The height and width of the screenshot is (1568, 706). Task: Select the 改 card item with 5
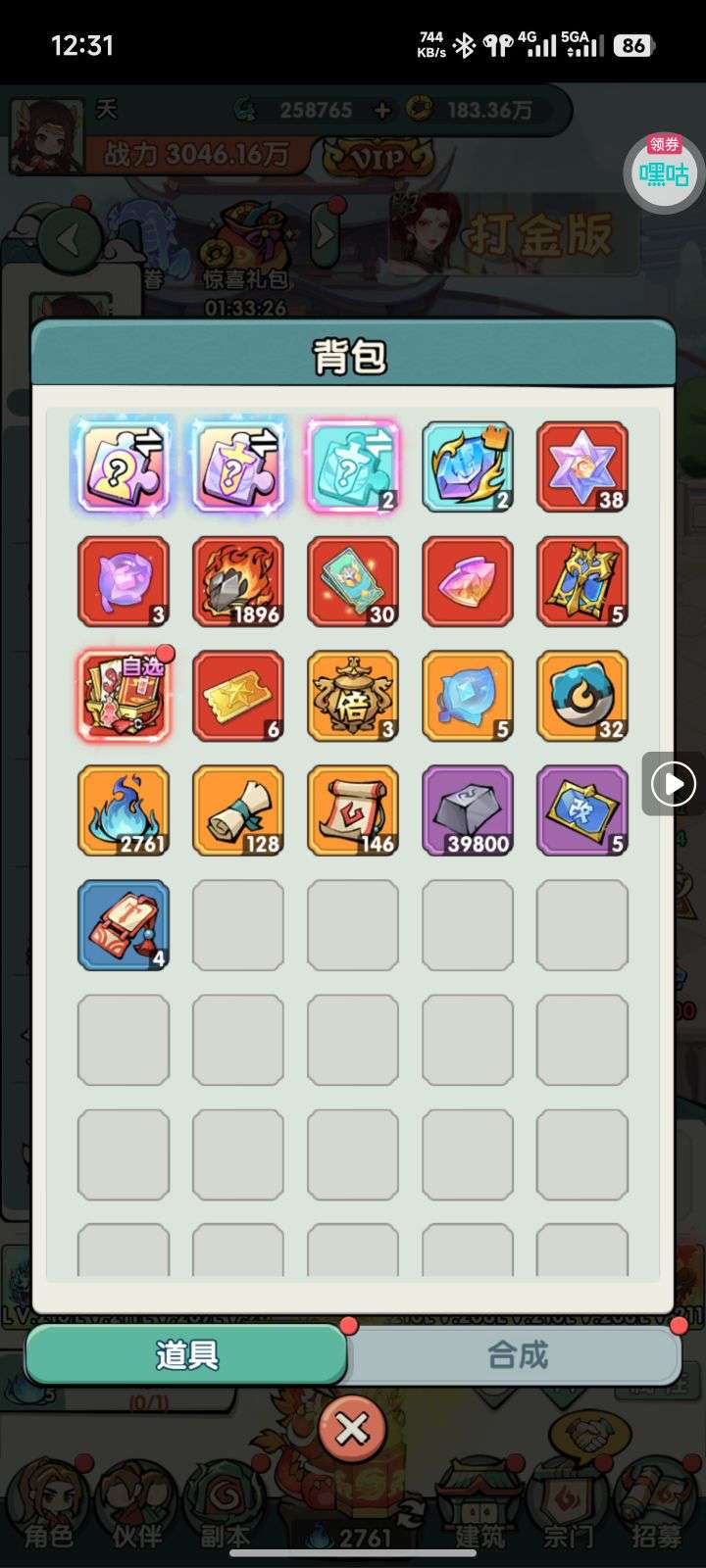[582, 810]
